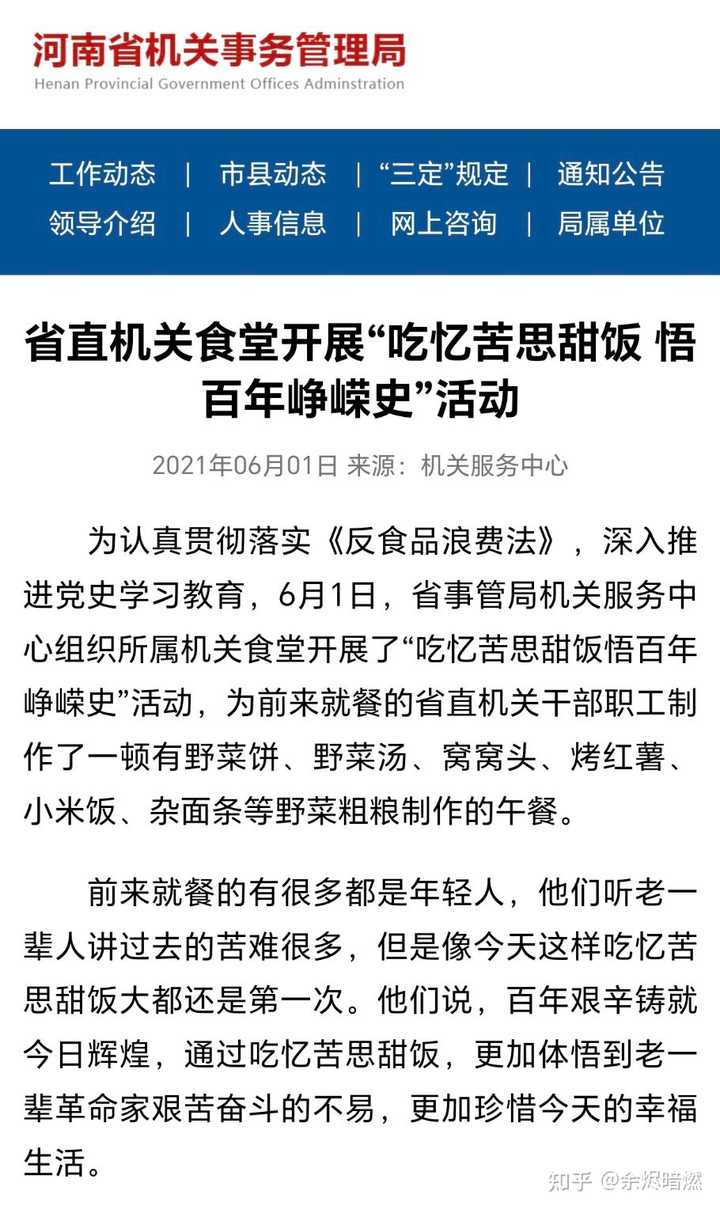Open the 工作动态 section
The width and height of the screenshot is (720, 1210).
[x=102, y=174]
